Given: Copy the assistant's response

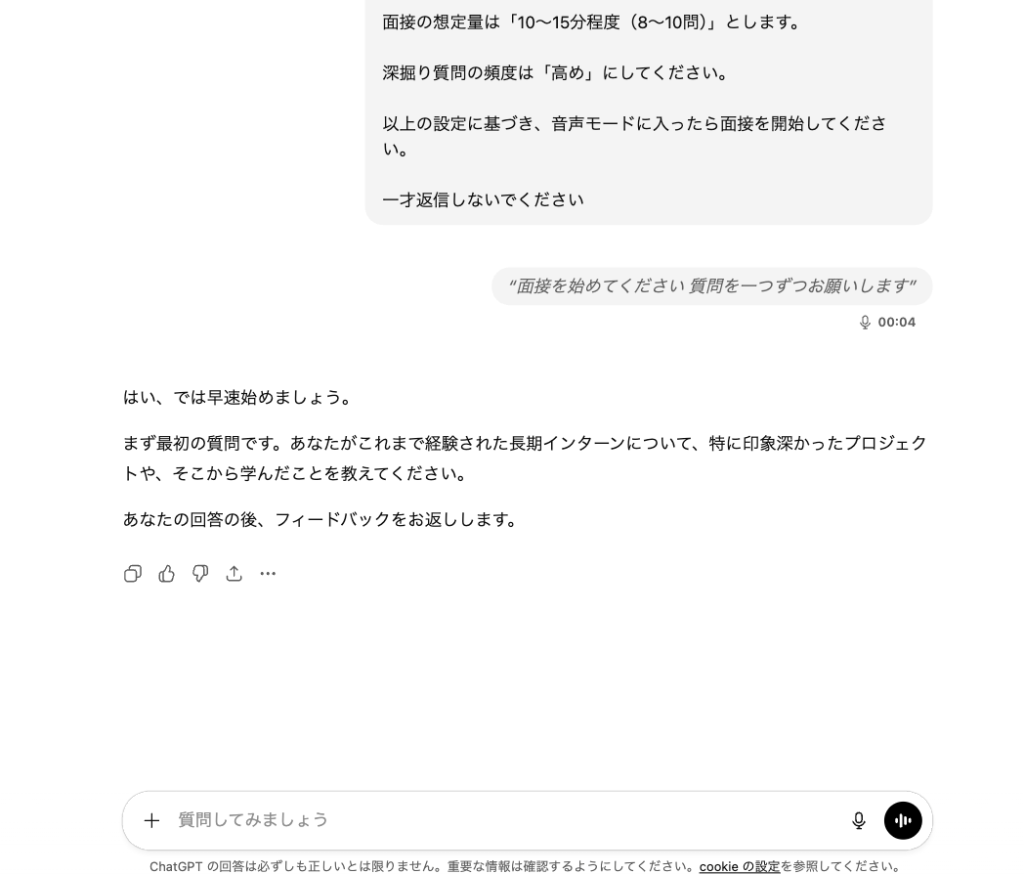Looking at the screenshot, I should coord(132,574).
